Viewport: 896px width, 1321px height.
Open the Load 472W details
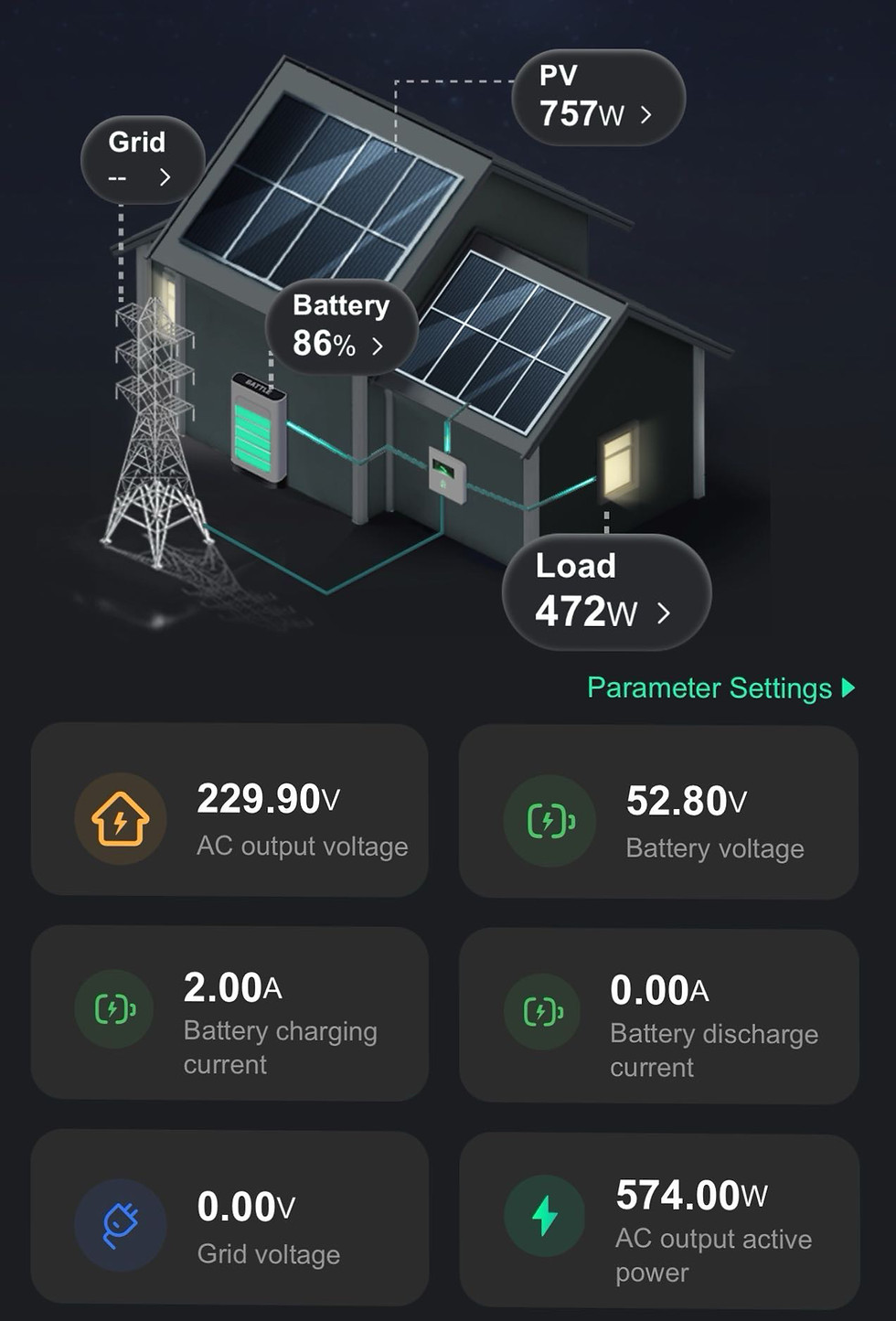point(606,591)
